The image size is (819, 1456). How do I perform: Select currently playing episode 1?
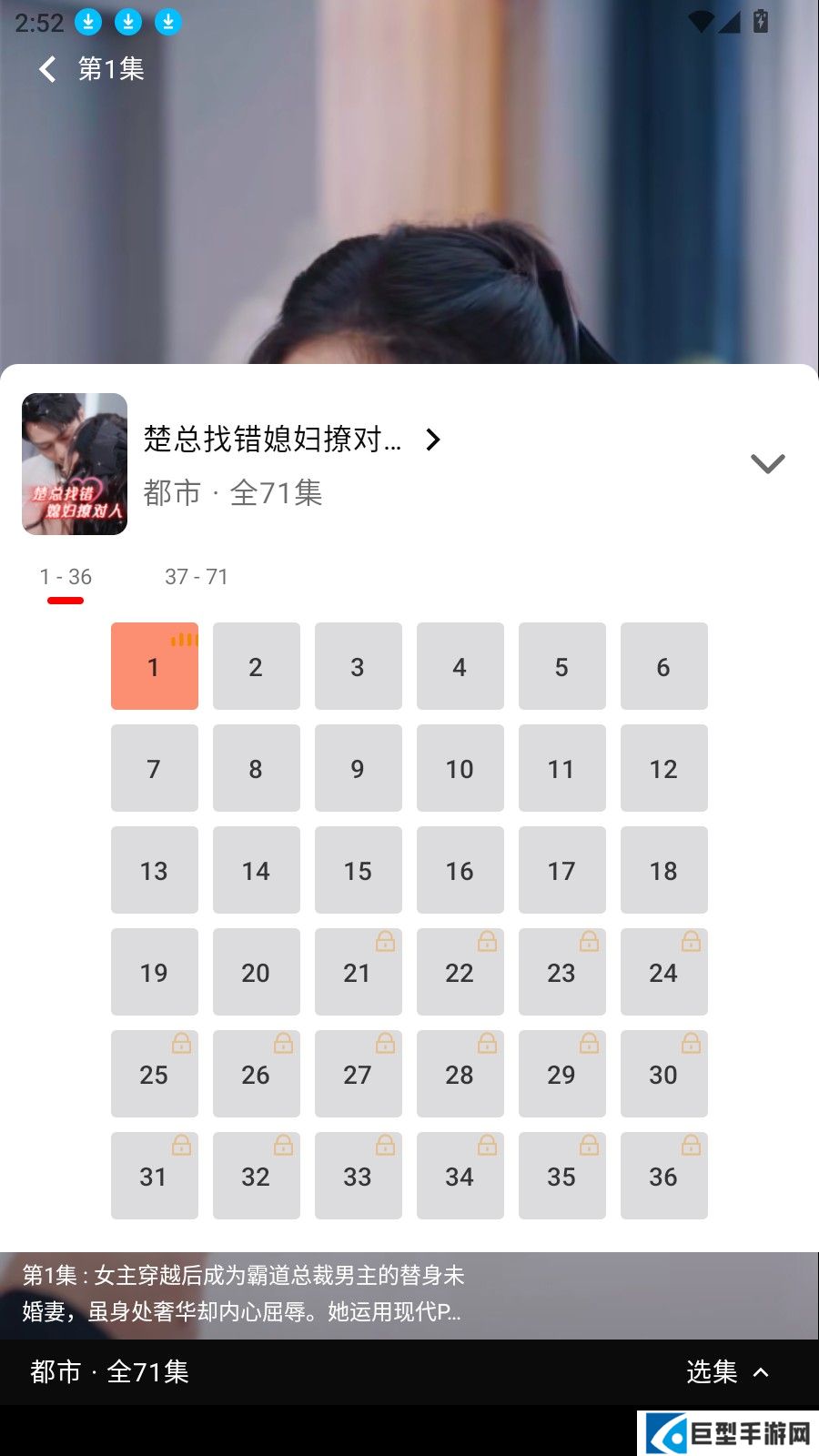point(154,666)
